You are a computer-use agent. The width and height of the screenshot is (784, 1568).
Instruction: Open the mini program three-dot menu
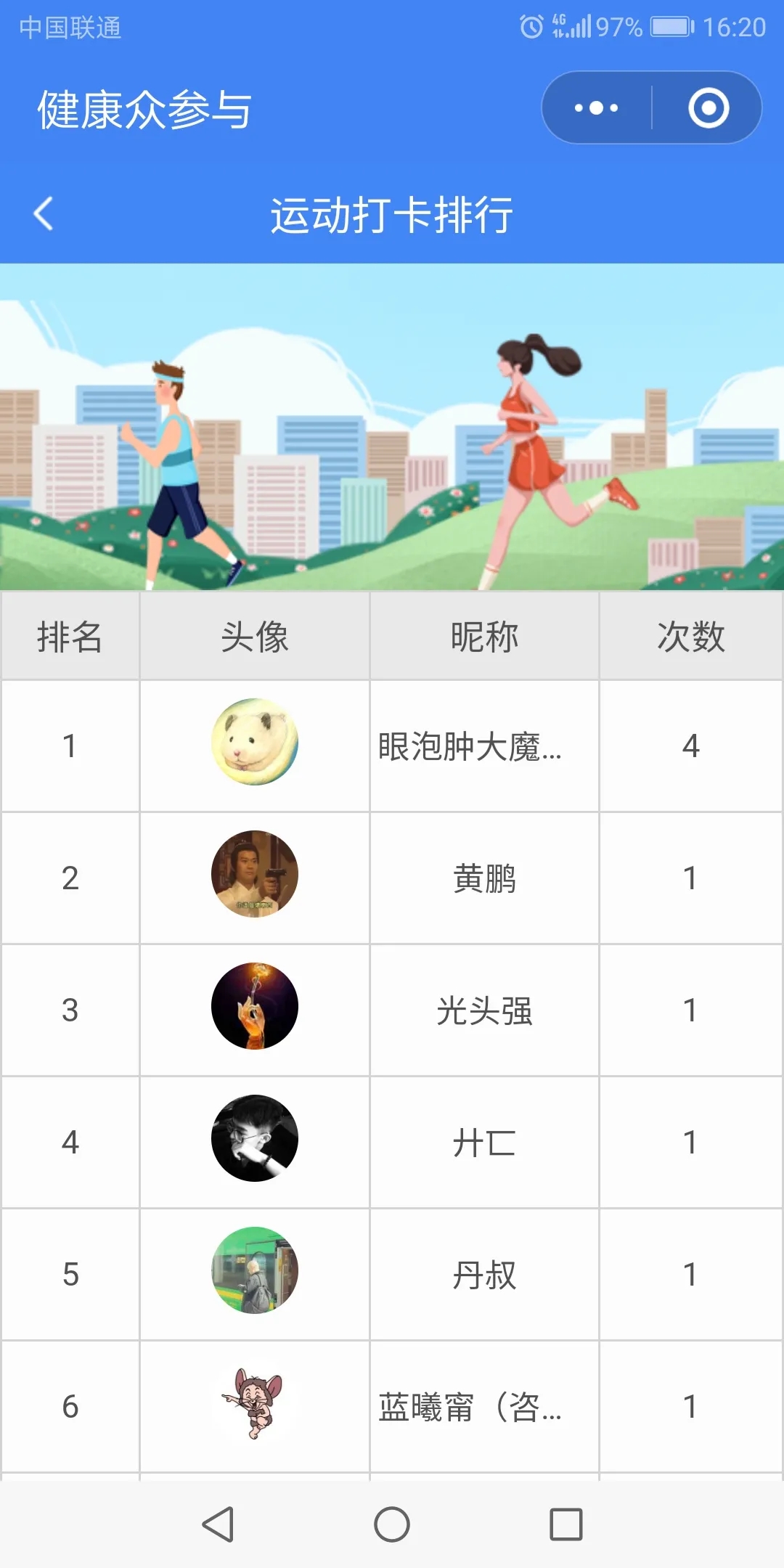click(596, 108)
